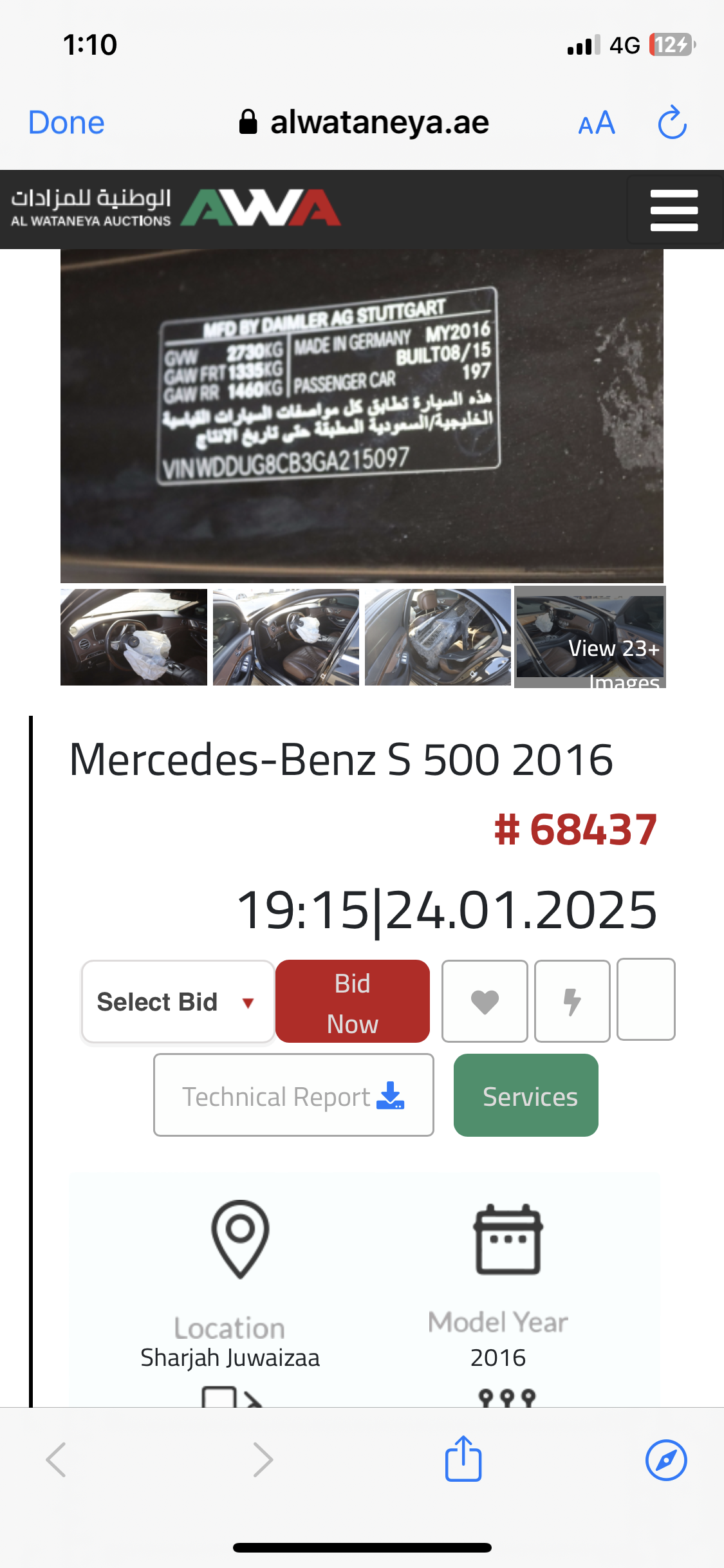Reload the alwataneya.ae page
Viewport: 724px width, 1568px height.
tap(673, 122)
